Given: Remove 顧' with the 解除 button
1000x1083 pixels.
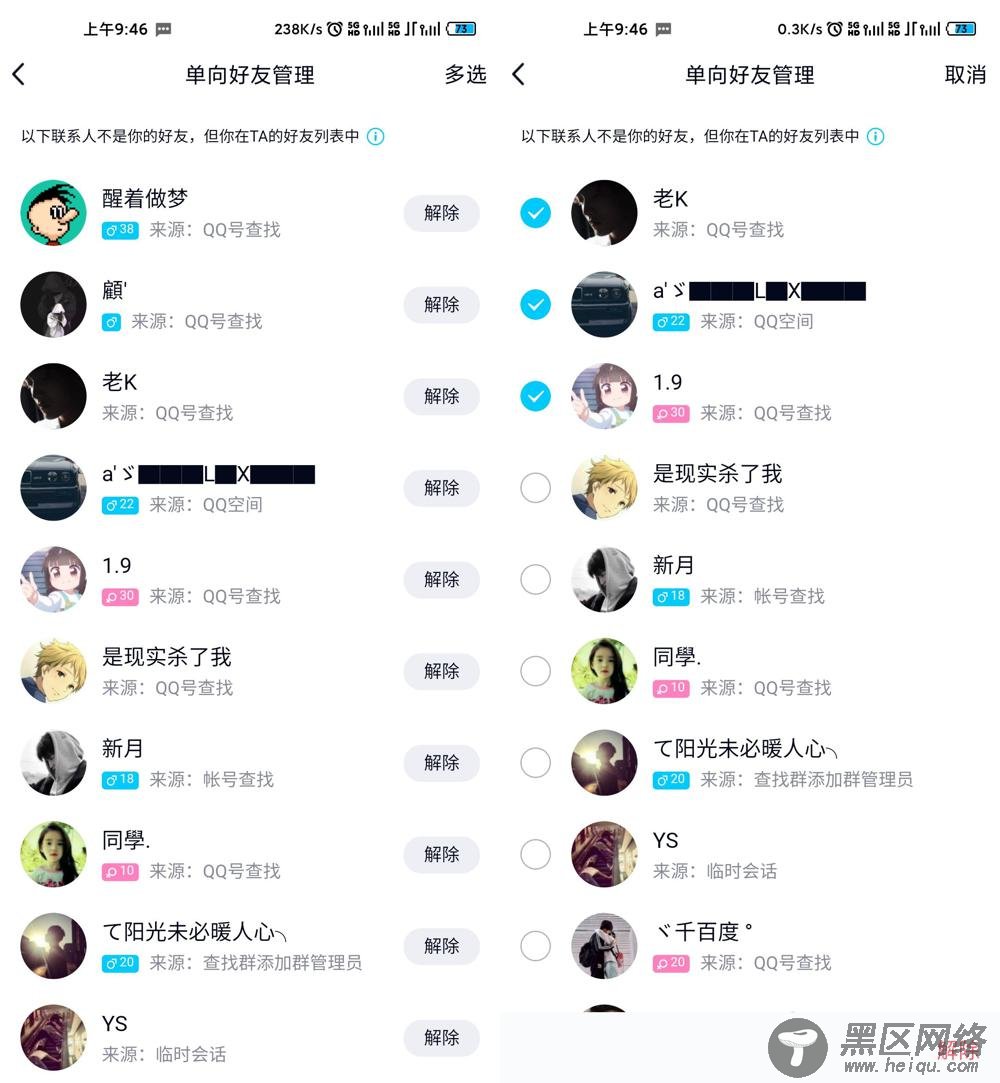Looking at the screenshot, I should pos(441,304).
